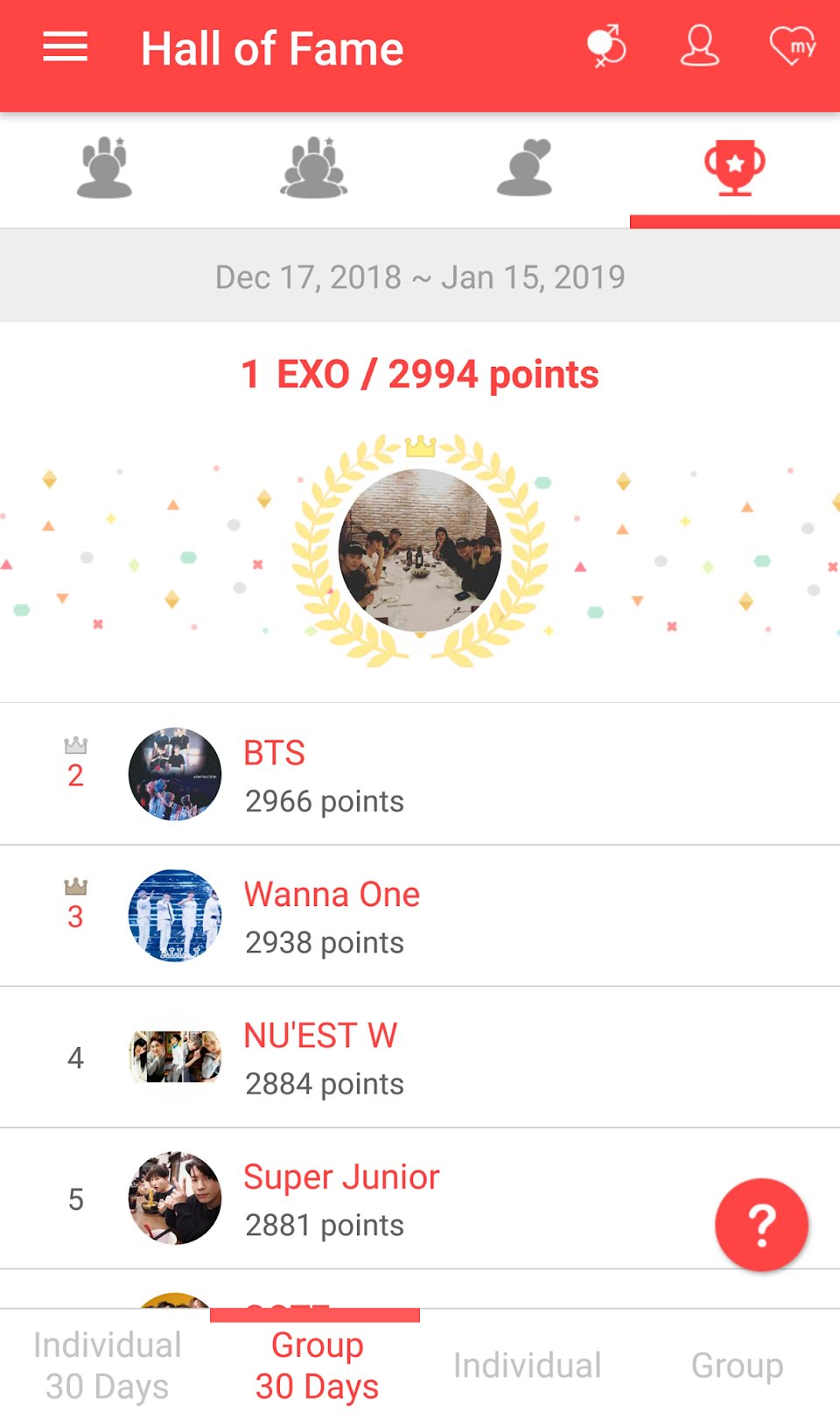The width and height of the screenshot is (840, 1420).
Task: Switch to Individual 30 Days tab
Action: (106, 1366)
